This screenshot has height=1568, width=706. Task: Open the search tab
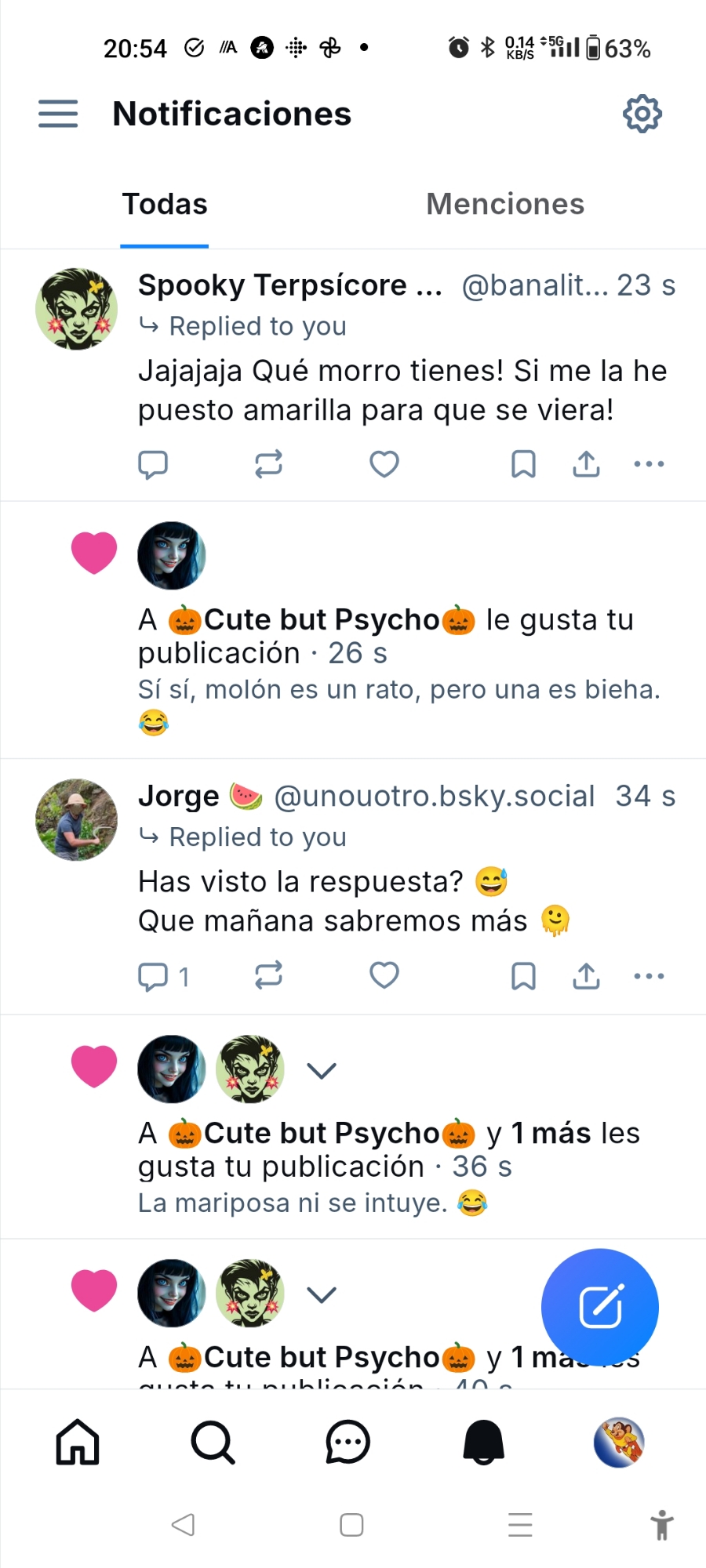(213, 1442)
